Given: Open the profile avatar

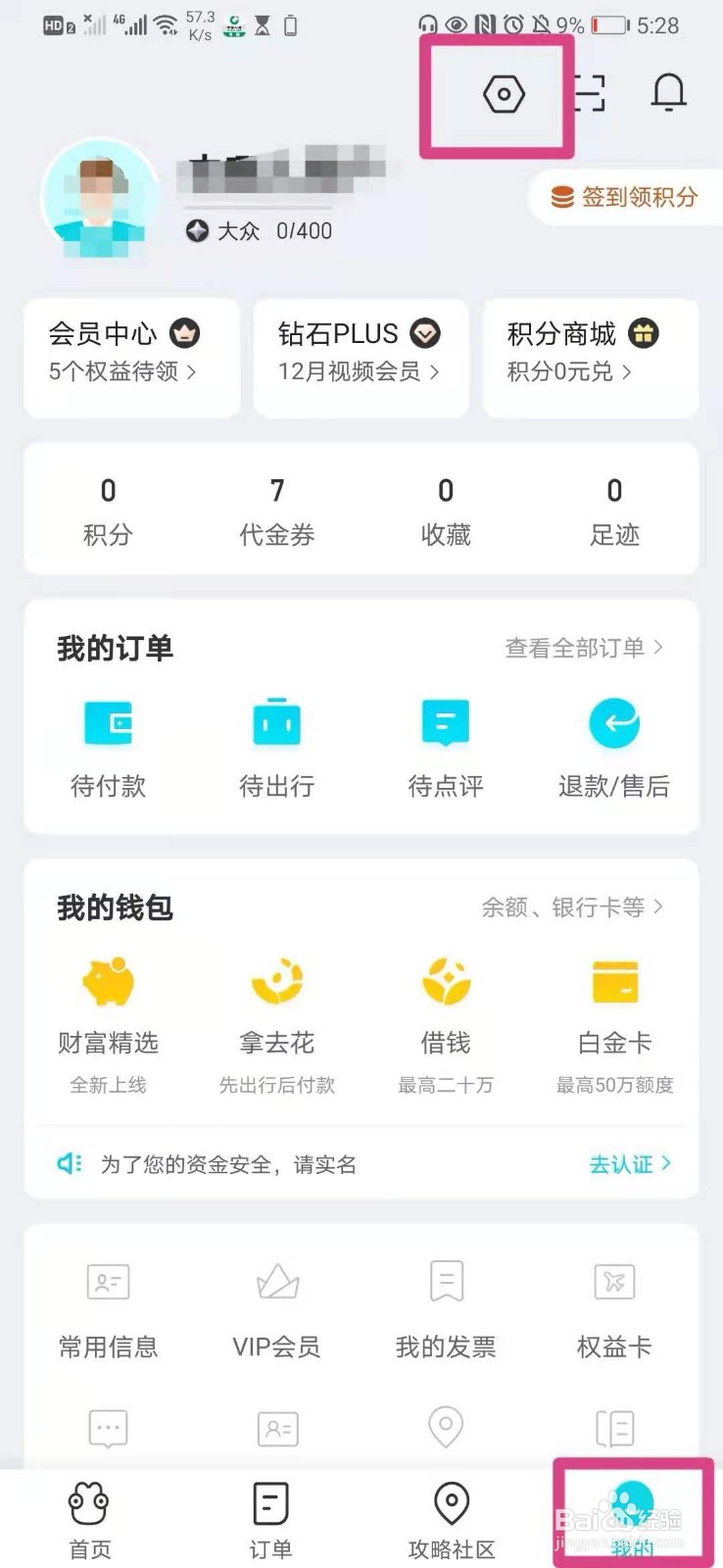Looking at the screenshot, I should (100, 199).
